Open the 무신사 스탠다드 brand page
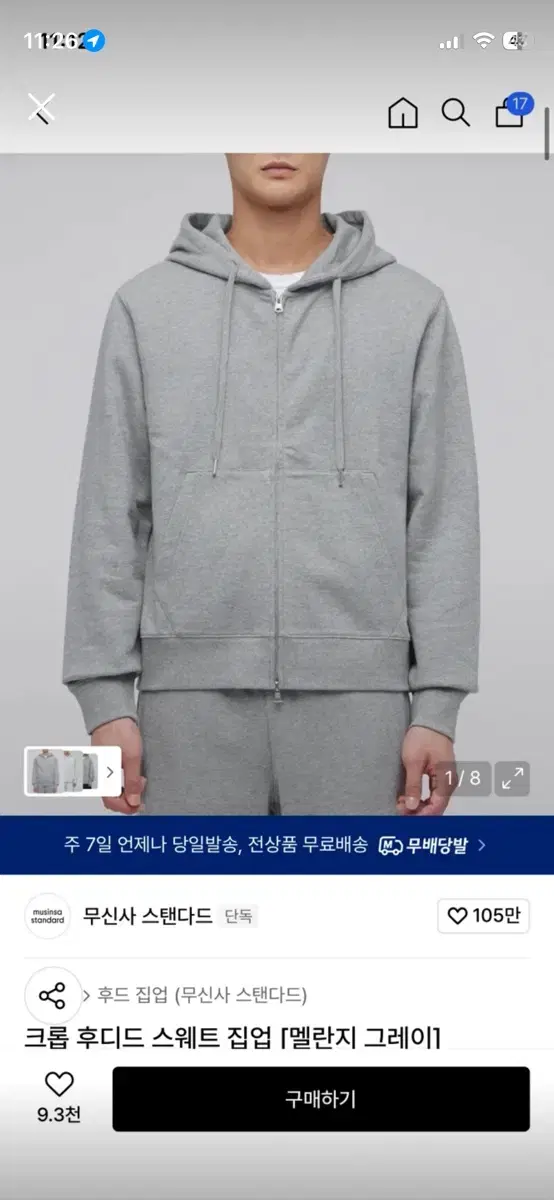This screenshot has width=554, height=1200. click(x=148, y=916)
